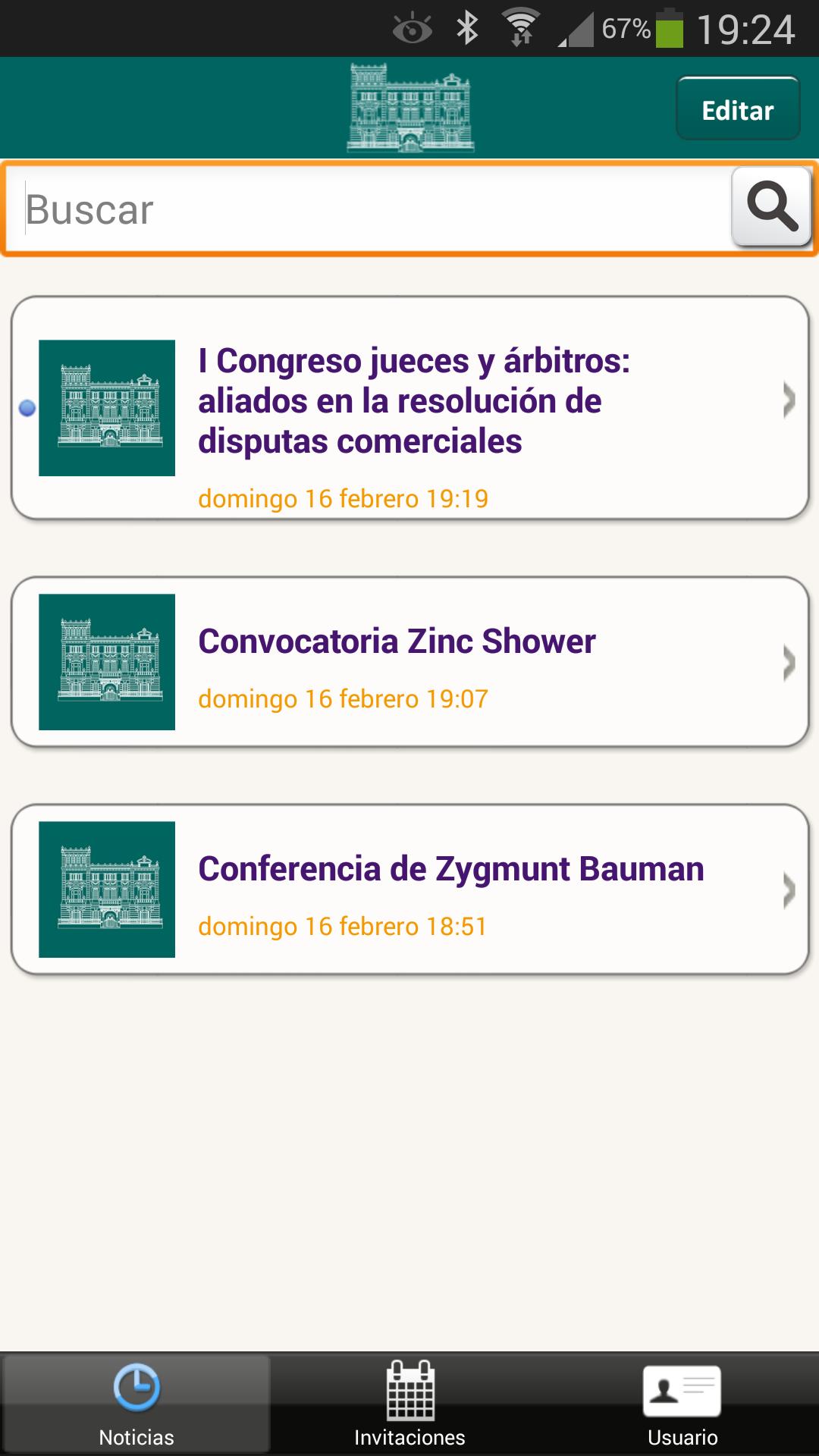This screenshot has width=819, height=1456.
Task: Open the Conferencia de Zygmunt Bauman news item
Action: coord(410,890)
